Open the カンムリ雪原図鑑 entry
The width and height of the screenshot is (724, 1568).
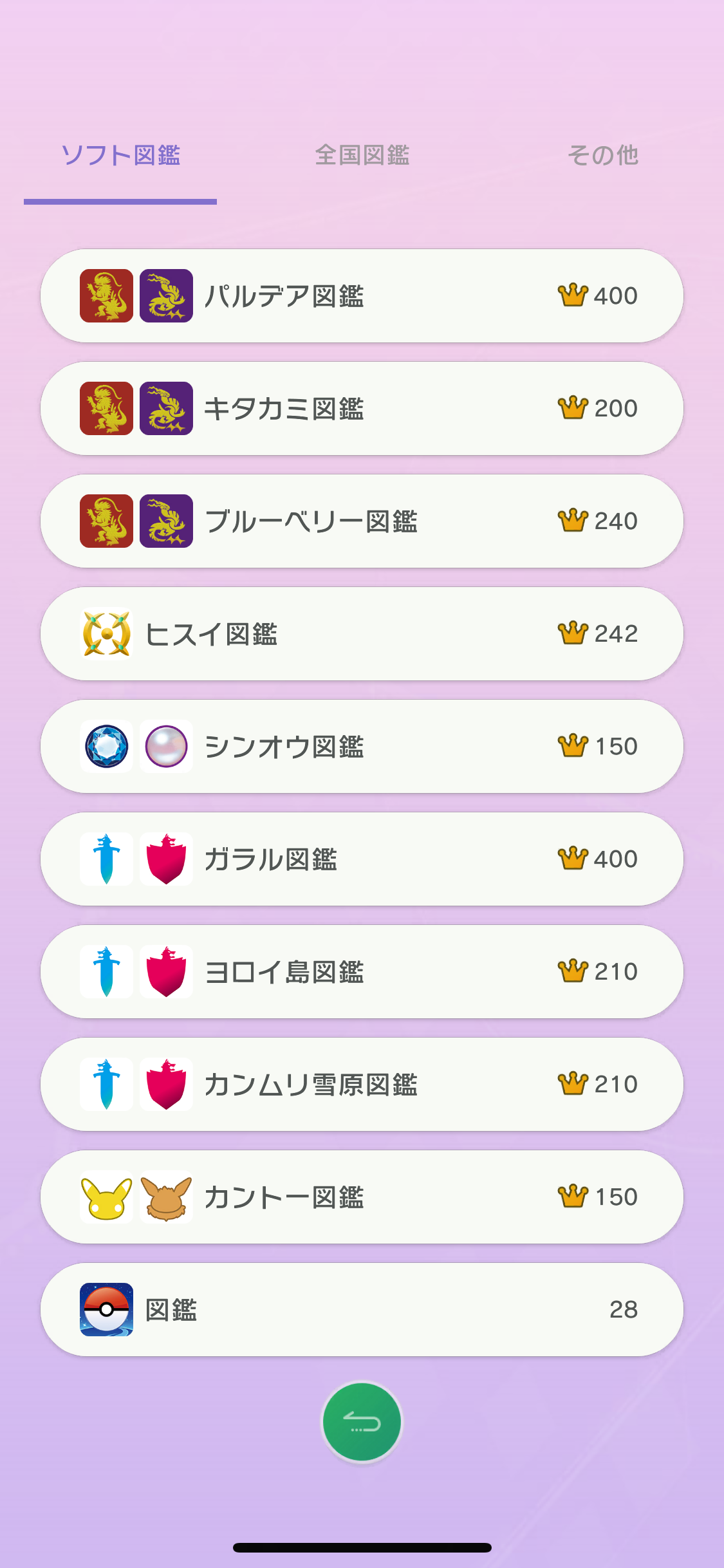[362, 1084]
